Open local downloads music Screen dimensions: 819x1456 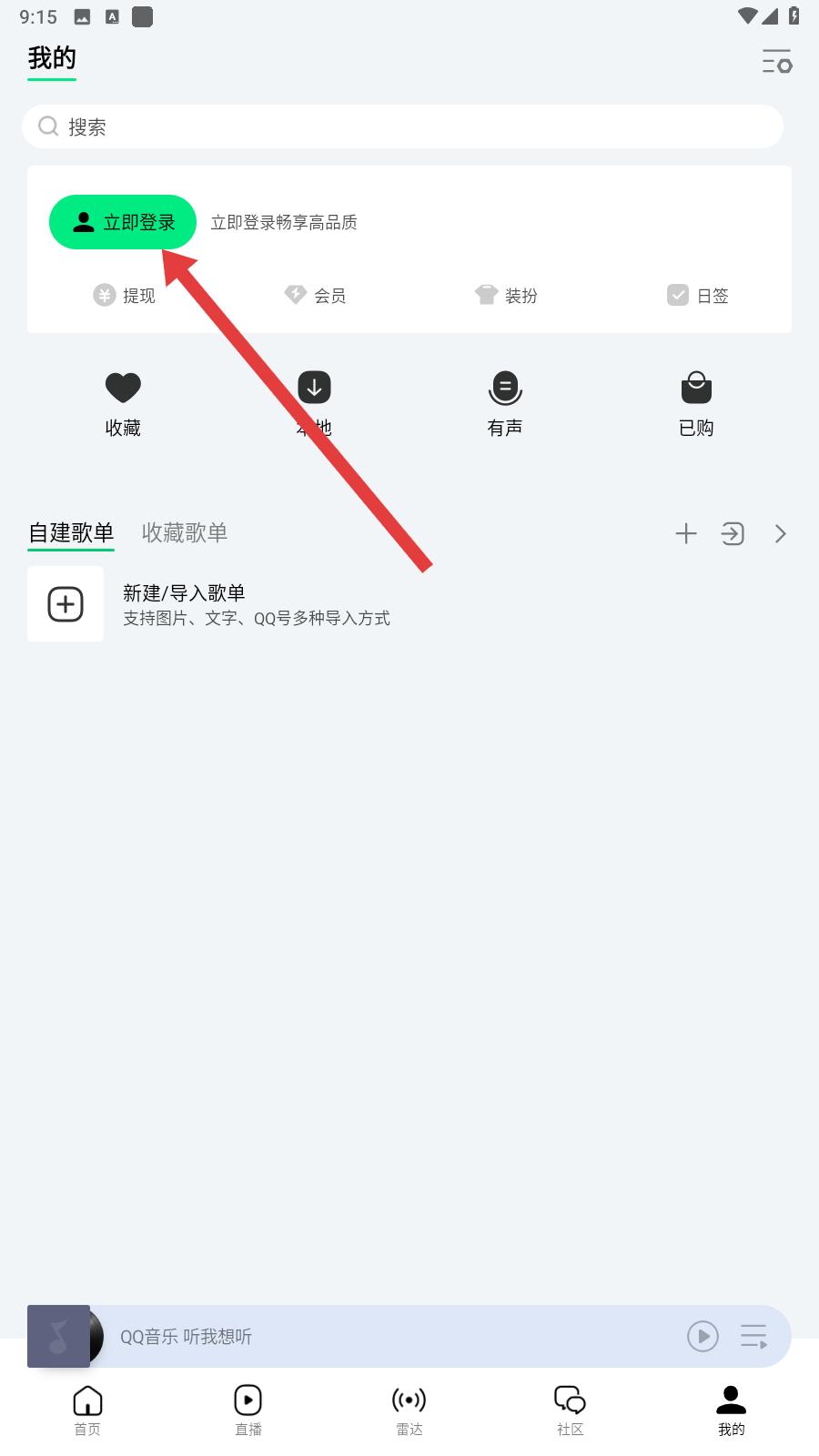[314, 404]
